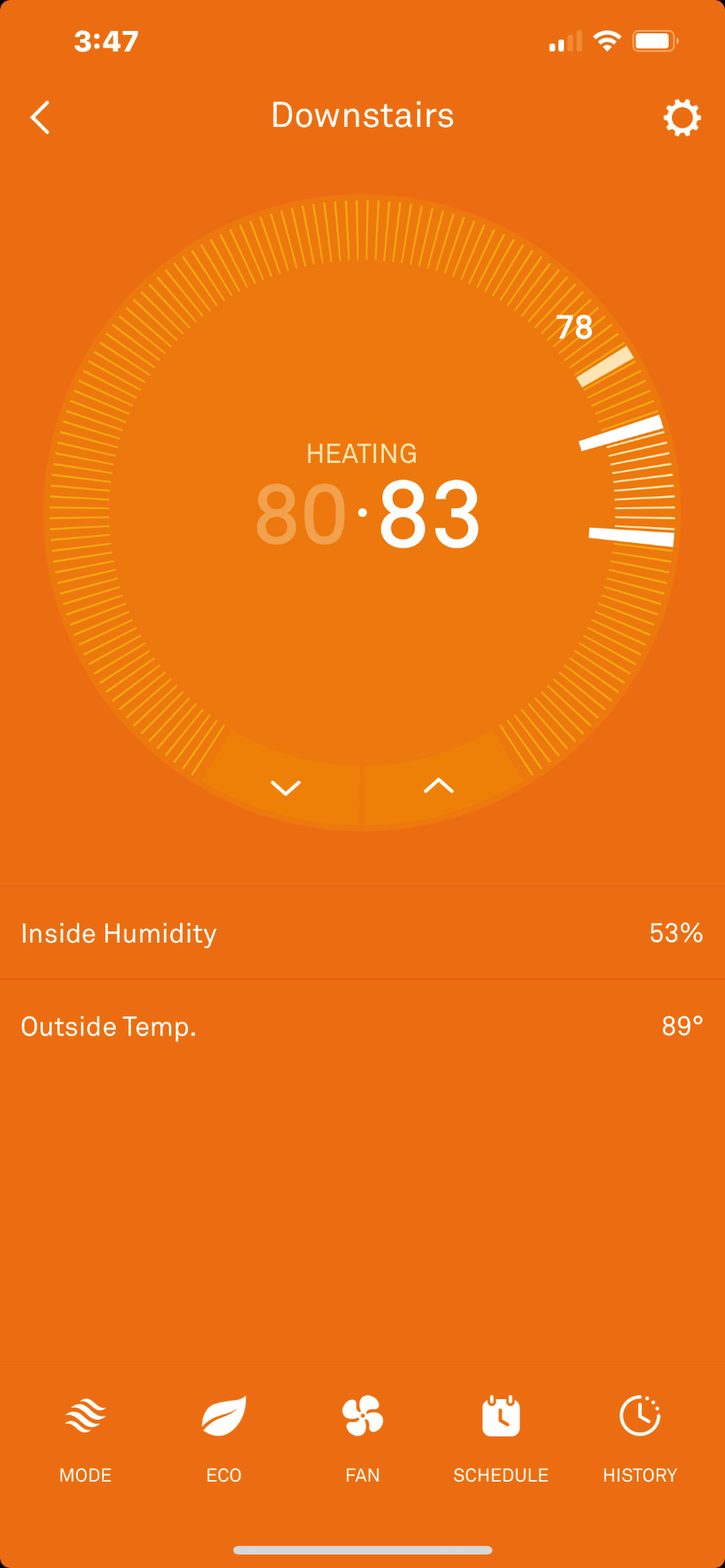View the thermostat Schedule

pos(501,1439)
